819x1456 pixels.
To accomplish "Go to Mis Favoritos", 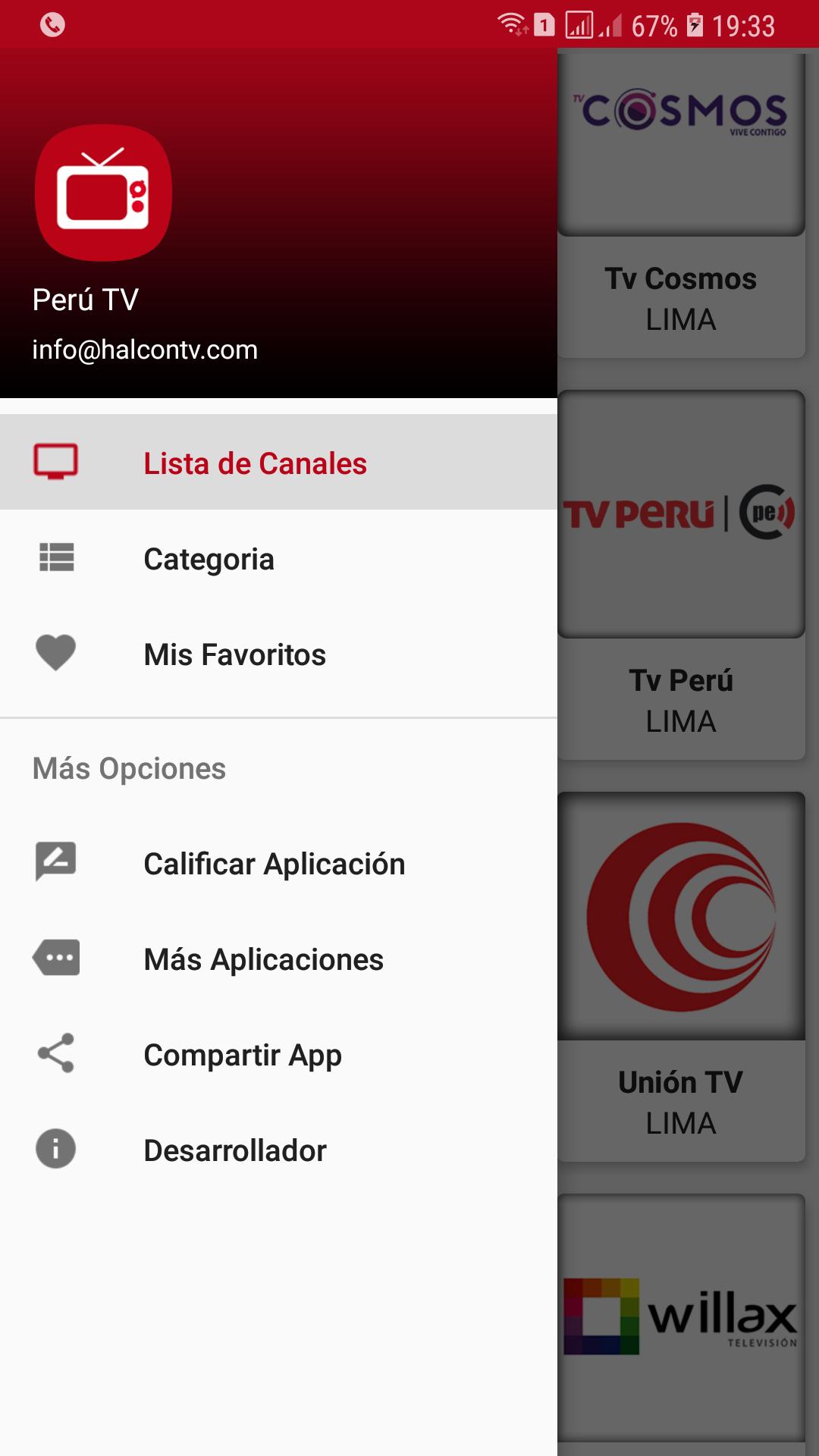I will click(278, 653).
